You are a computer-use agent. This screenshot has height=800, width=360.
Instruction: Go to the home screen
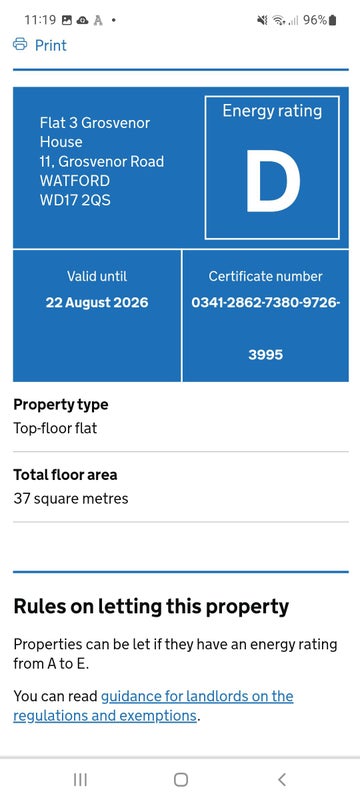181,779
